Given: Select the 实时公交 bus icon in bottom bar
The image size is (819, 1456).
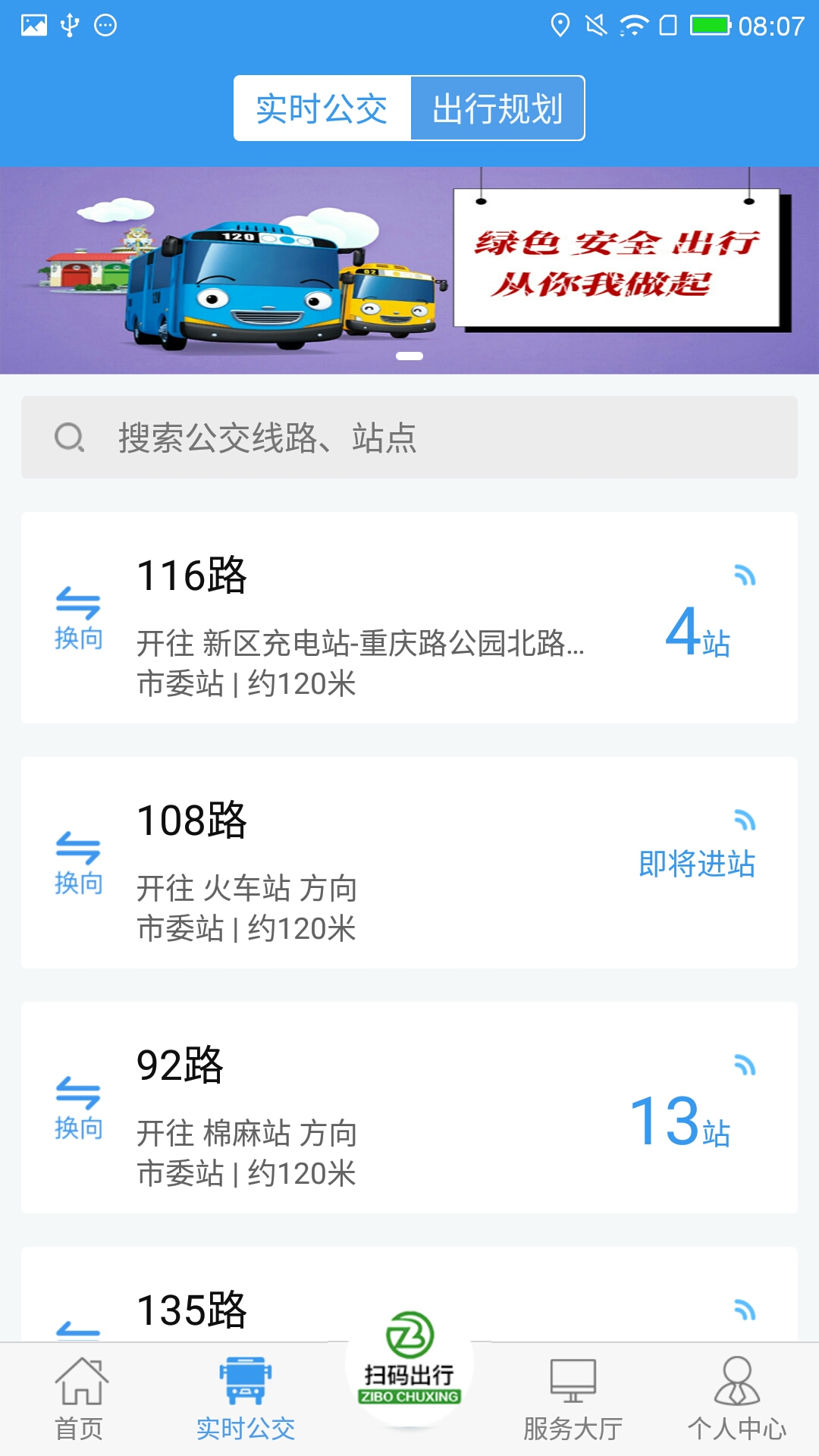Looking at the screenshot, I should pyautogui.click(x=245, y=1382).
